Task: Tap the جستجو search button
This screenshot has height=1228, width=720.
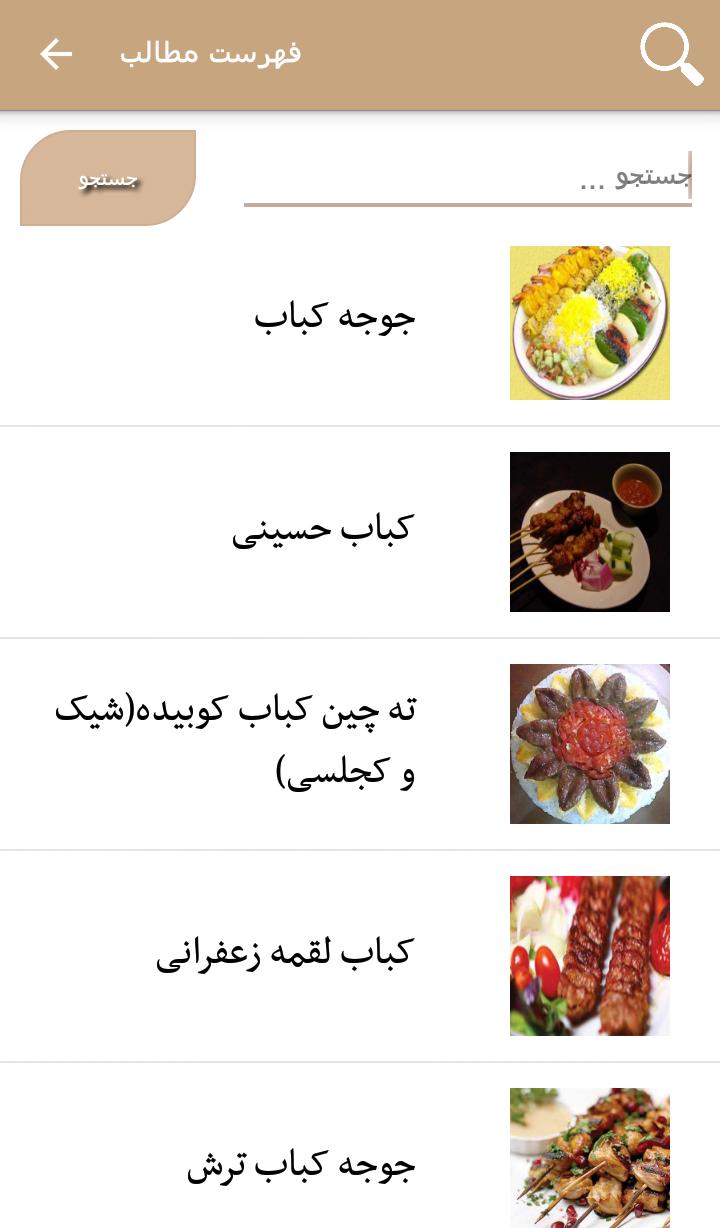Action: pos(108,178)
